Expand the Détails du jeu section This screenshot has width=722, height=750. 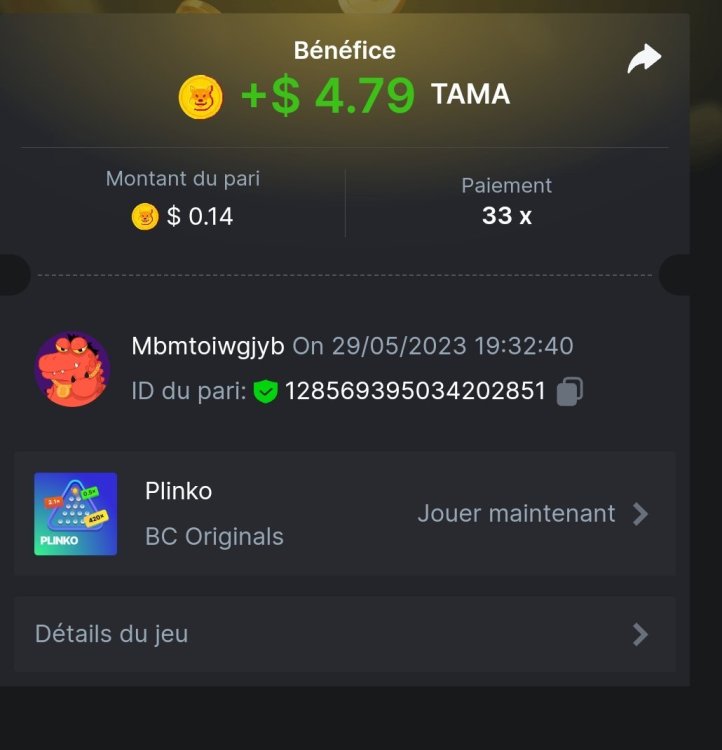[110, 634]
